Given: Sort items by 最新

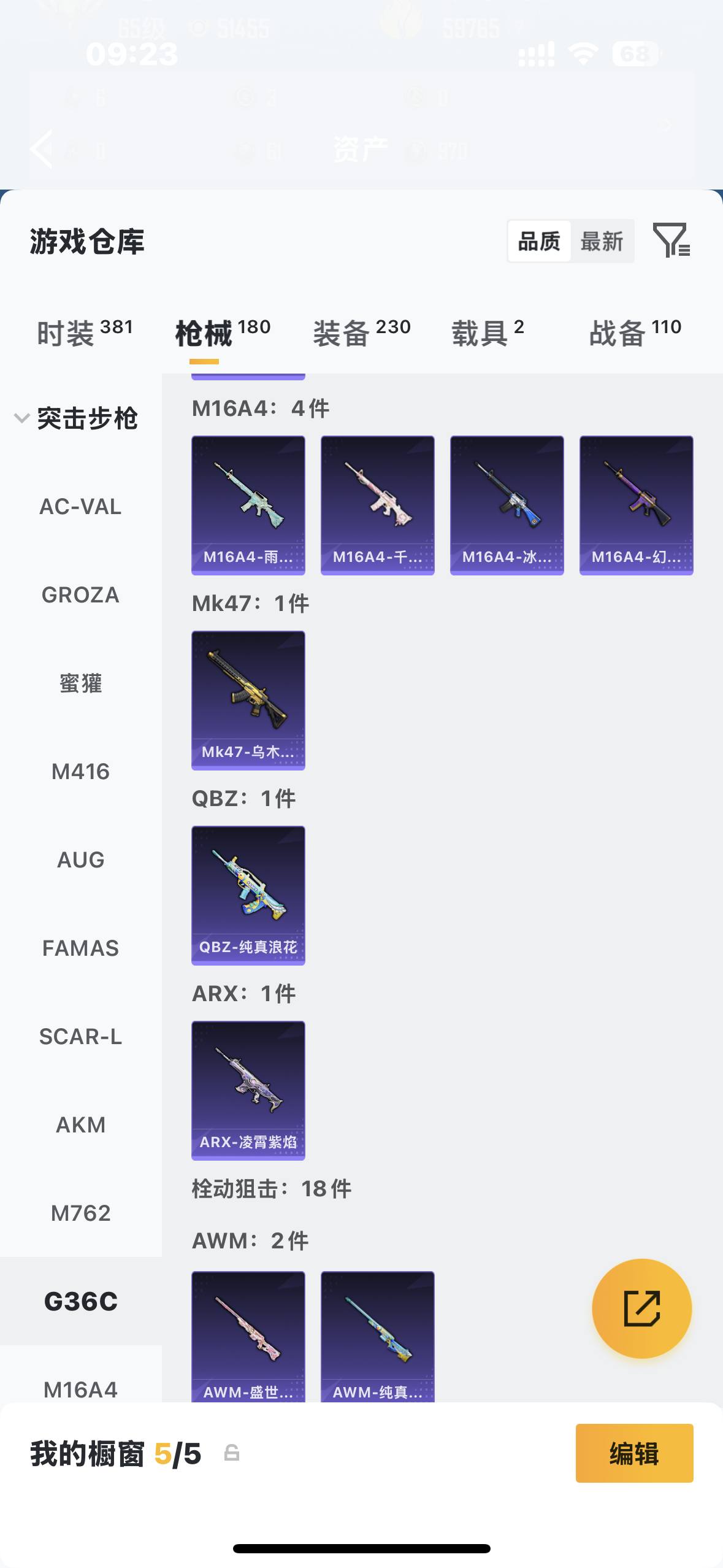Looking at the screenshot, I should pos(602,242).
